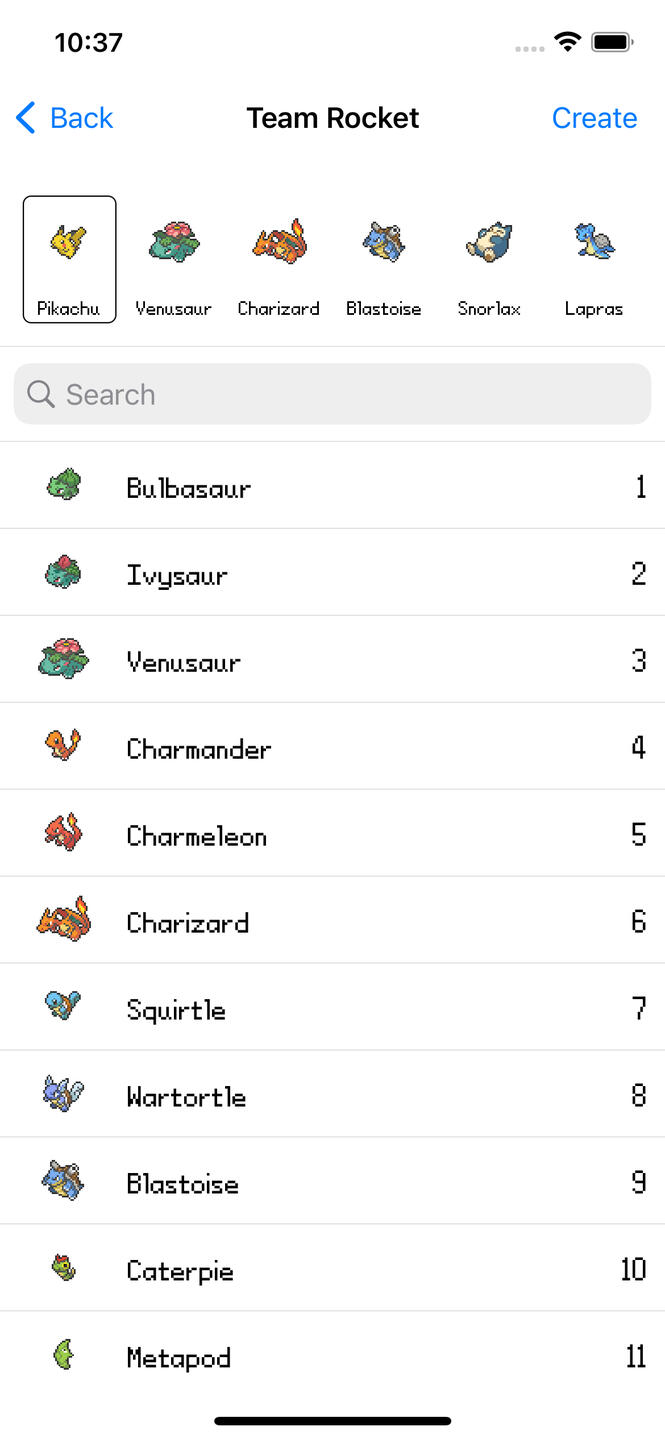The height and width of the screenshot is (1439, 665).
Task: Choose Squirtle from the list
Action: coord(332,1009)
